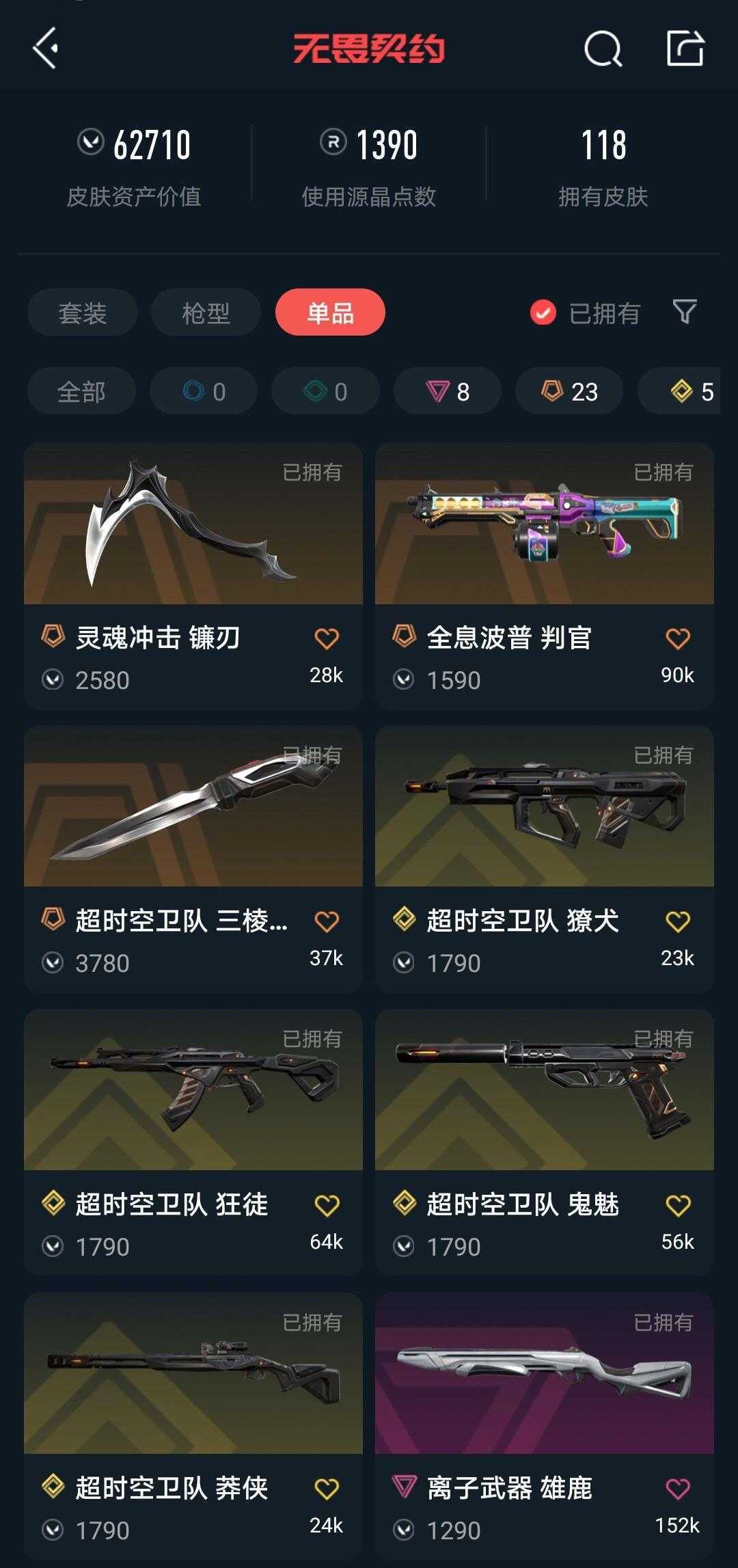Select the 单品 tab
Viewport: 738px width, 1568px height.
330,313
